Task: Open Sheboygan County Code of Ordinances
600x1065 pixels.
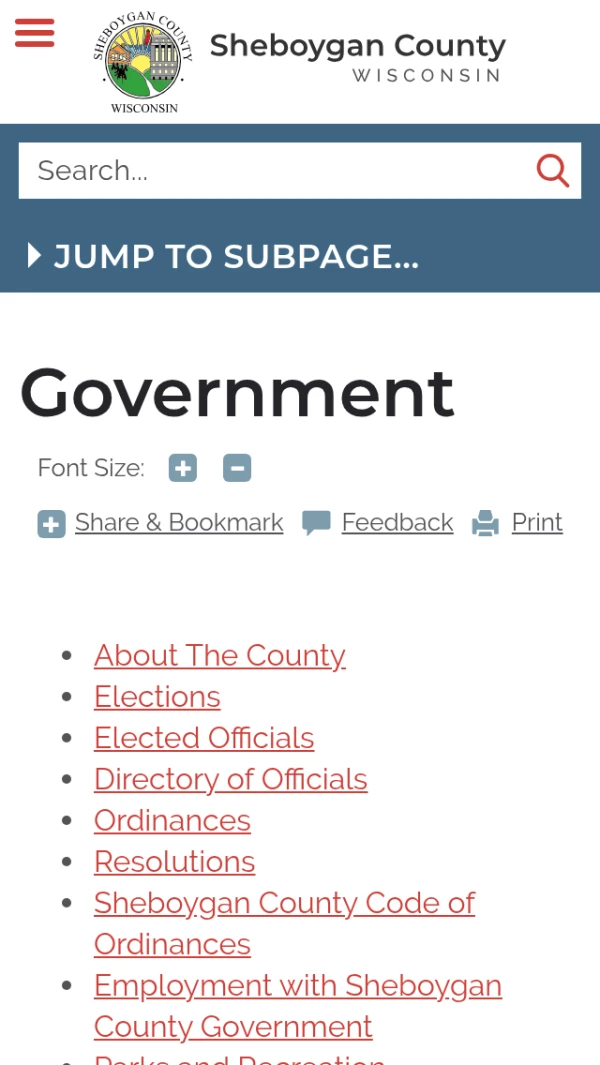Action: coord(284,903)
